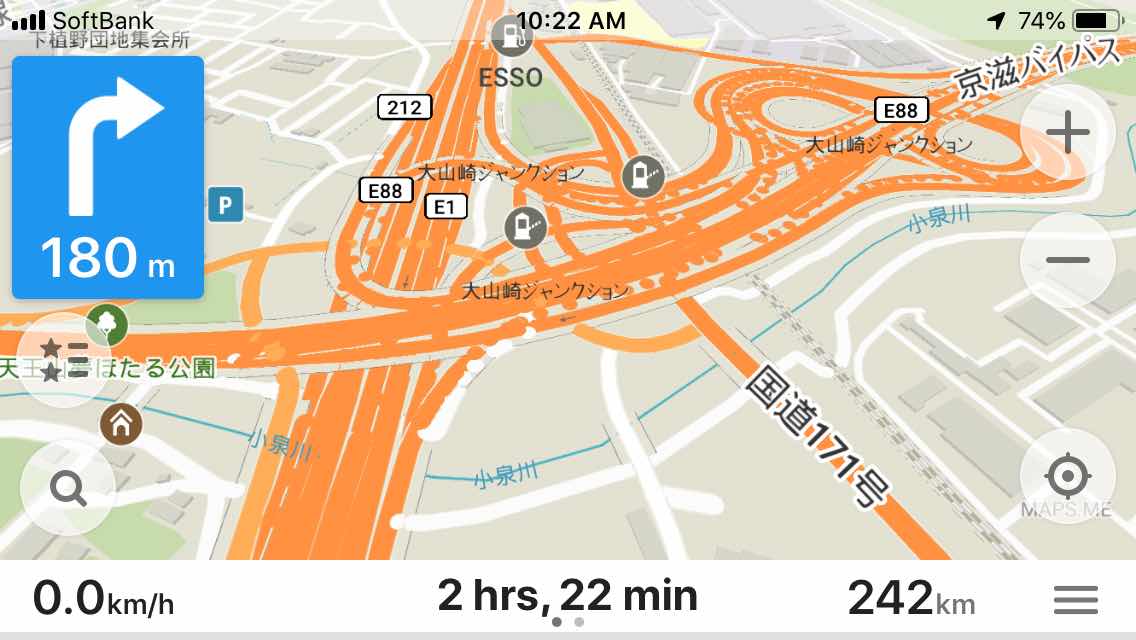Tap the turn-right 180 m direction panel
The height and width of the screenshot is (640, 1136).
tap(108, 178)
